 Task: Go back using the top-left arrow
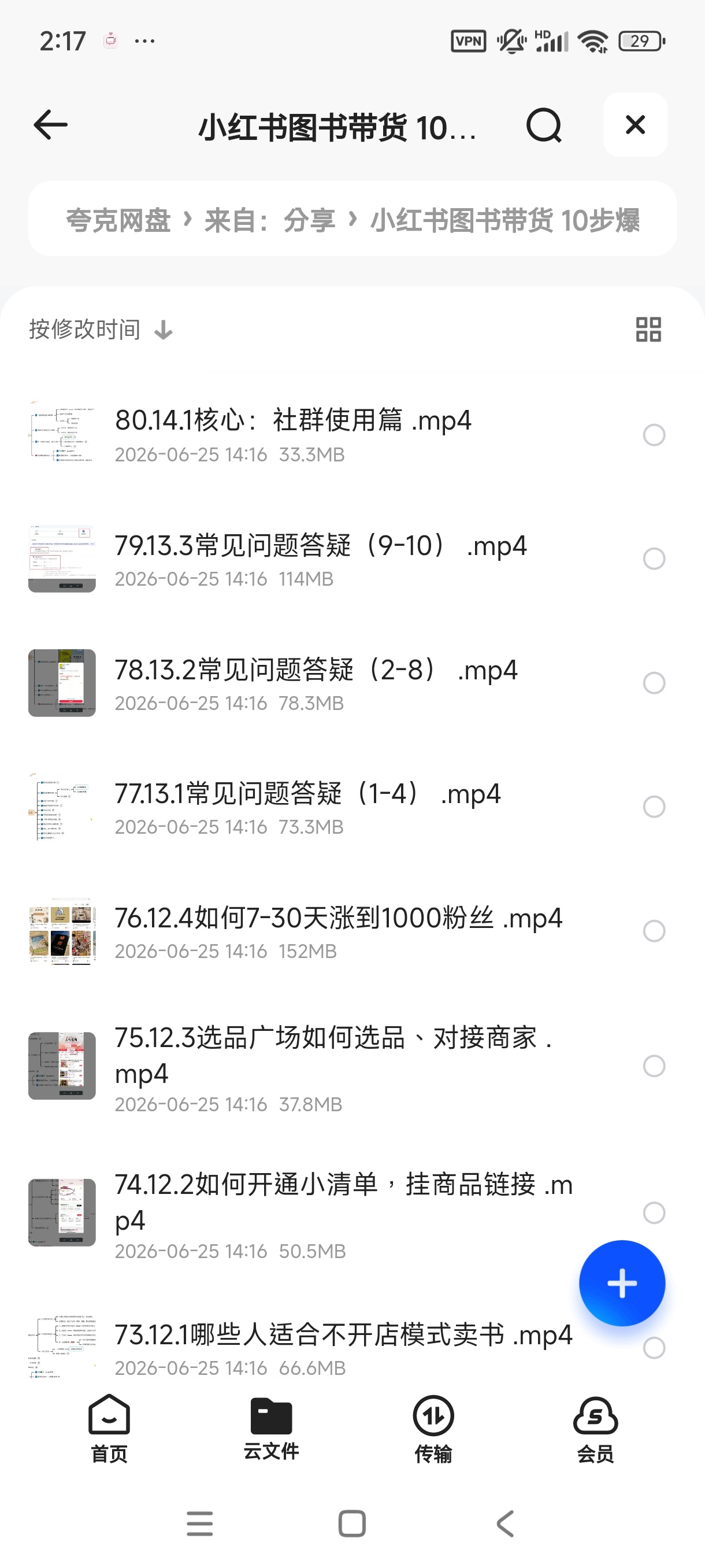tap(50, 125)
